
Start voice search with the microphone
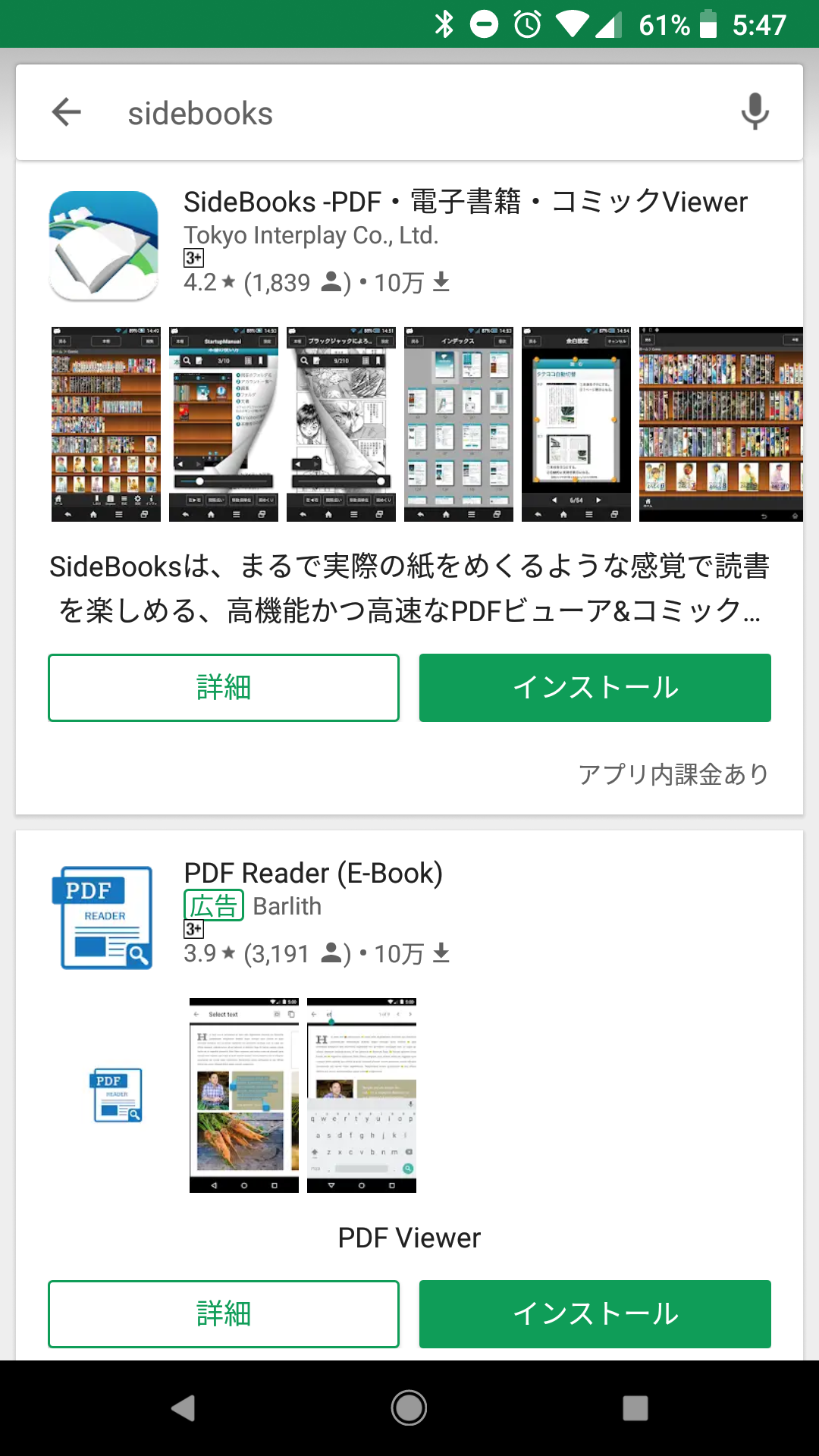click(x=755, y=111)
